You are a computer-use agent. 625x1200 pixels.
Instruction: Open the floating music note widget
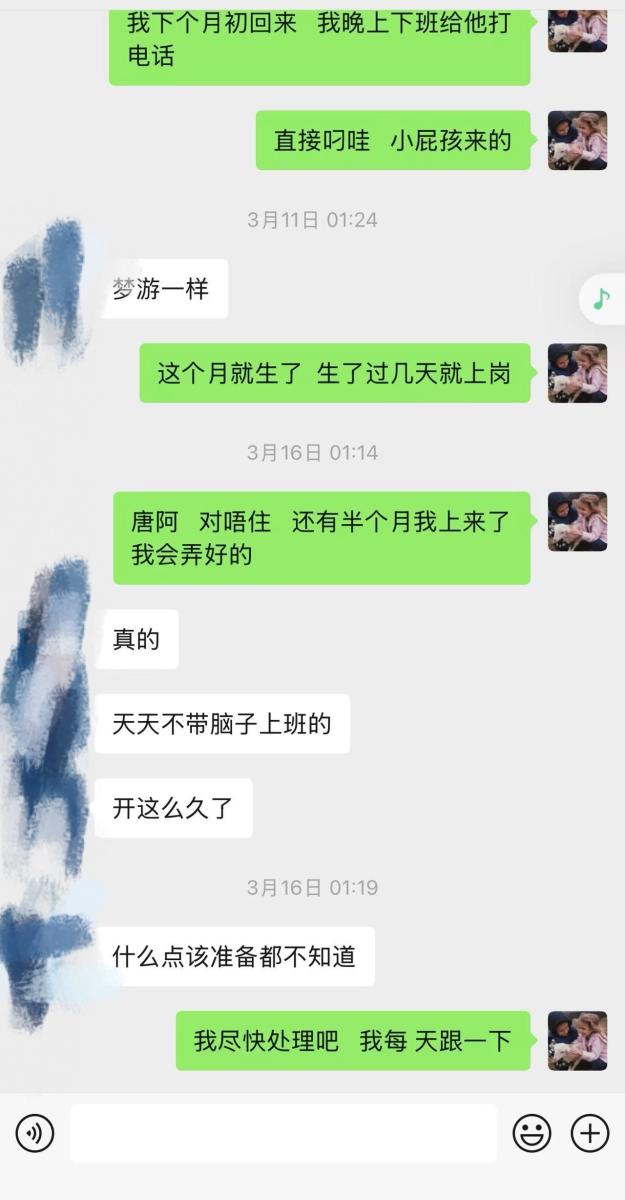tap(602, 298)
